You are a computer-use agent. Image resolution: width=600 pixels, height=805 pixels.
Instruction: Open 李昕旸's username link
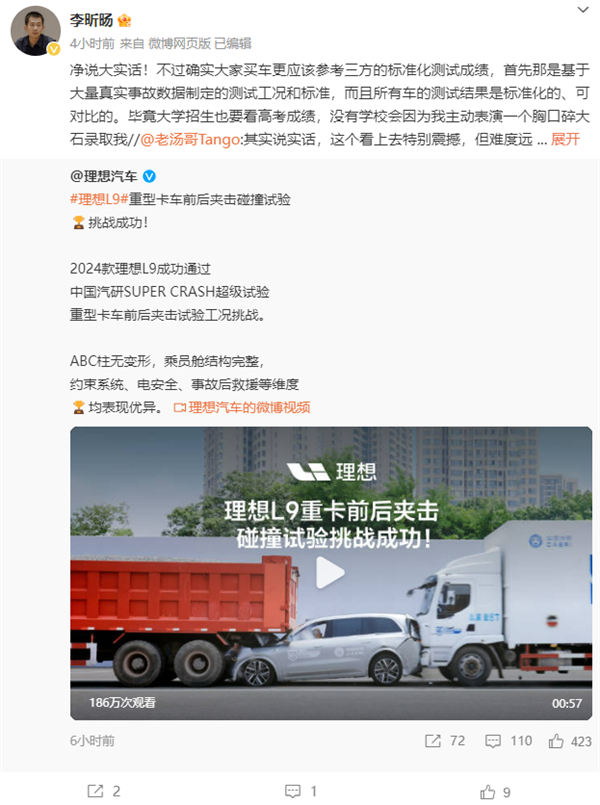point(93,19)
